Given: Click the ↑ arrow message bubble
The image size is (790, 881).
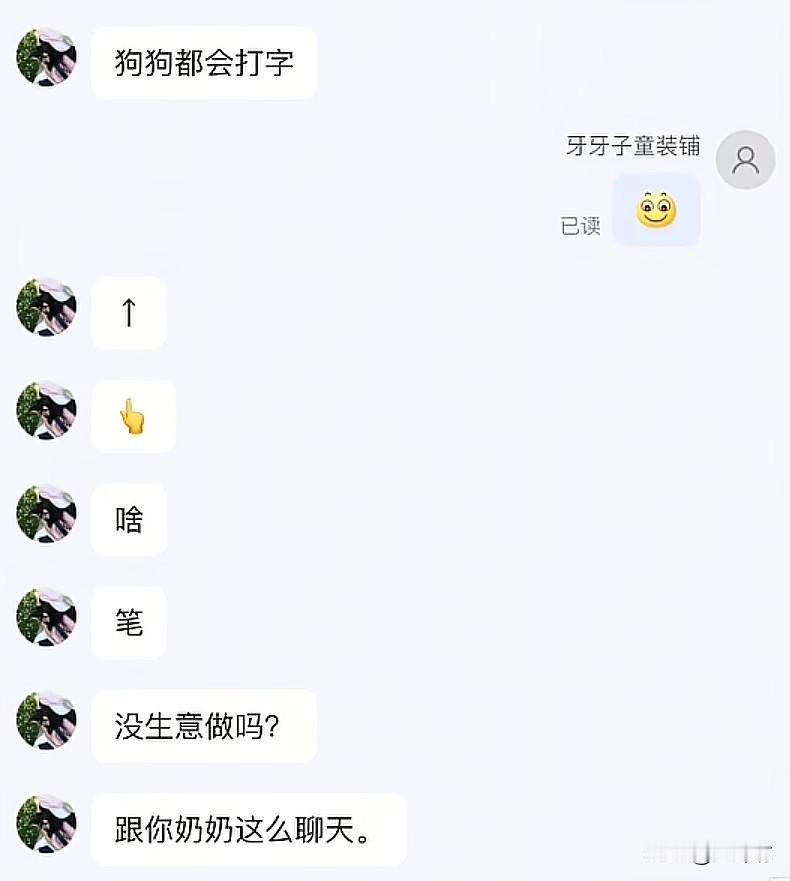Looking at the screenshot, I should (128, 312).
